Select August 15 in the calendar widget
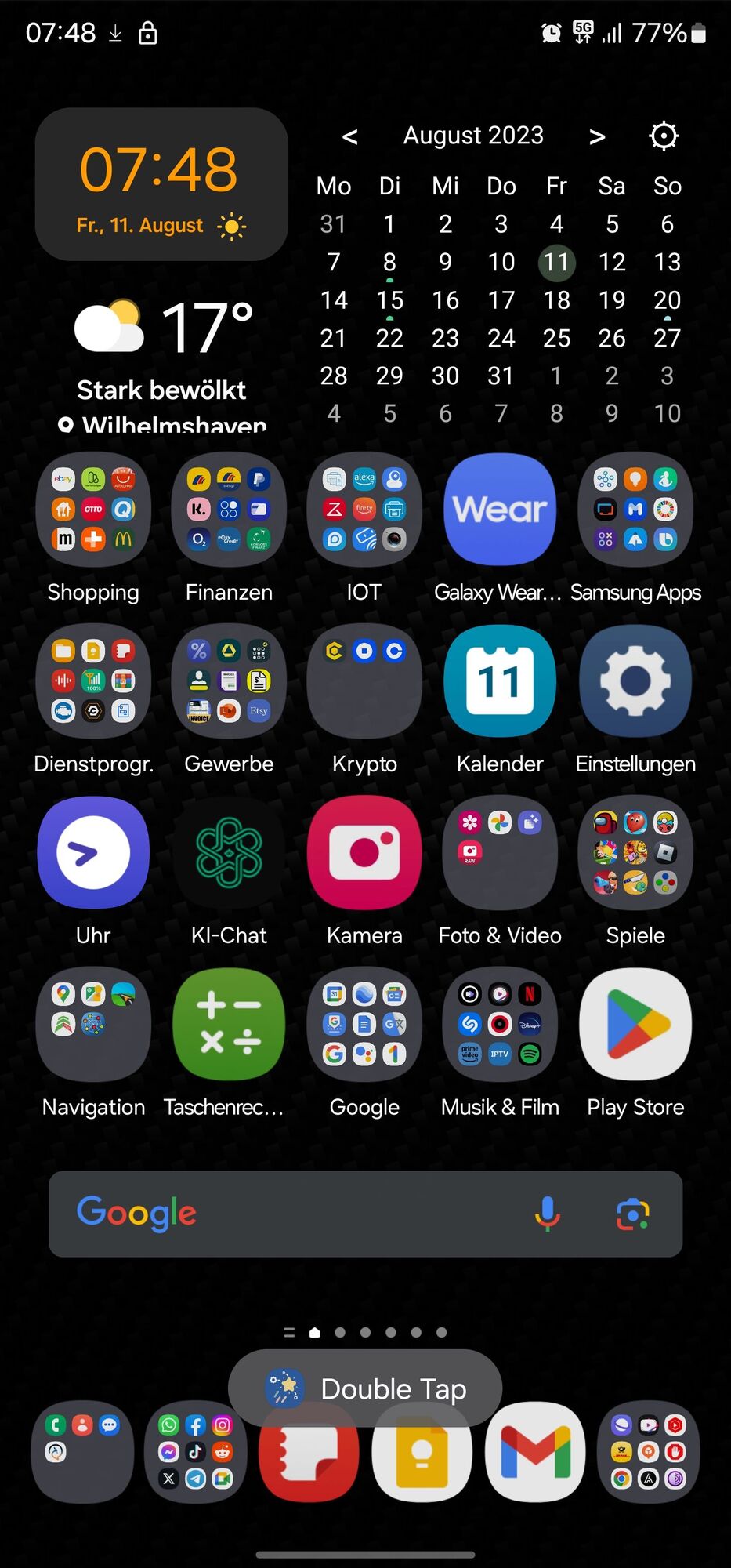Image resolution: width=731 pixels, height=1568 pixels. [x=389, y=300]
